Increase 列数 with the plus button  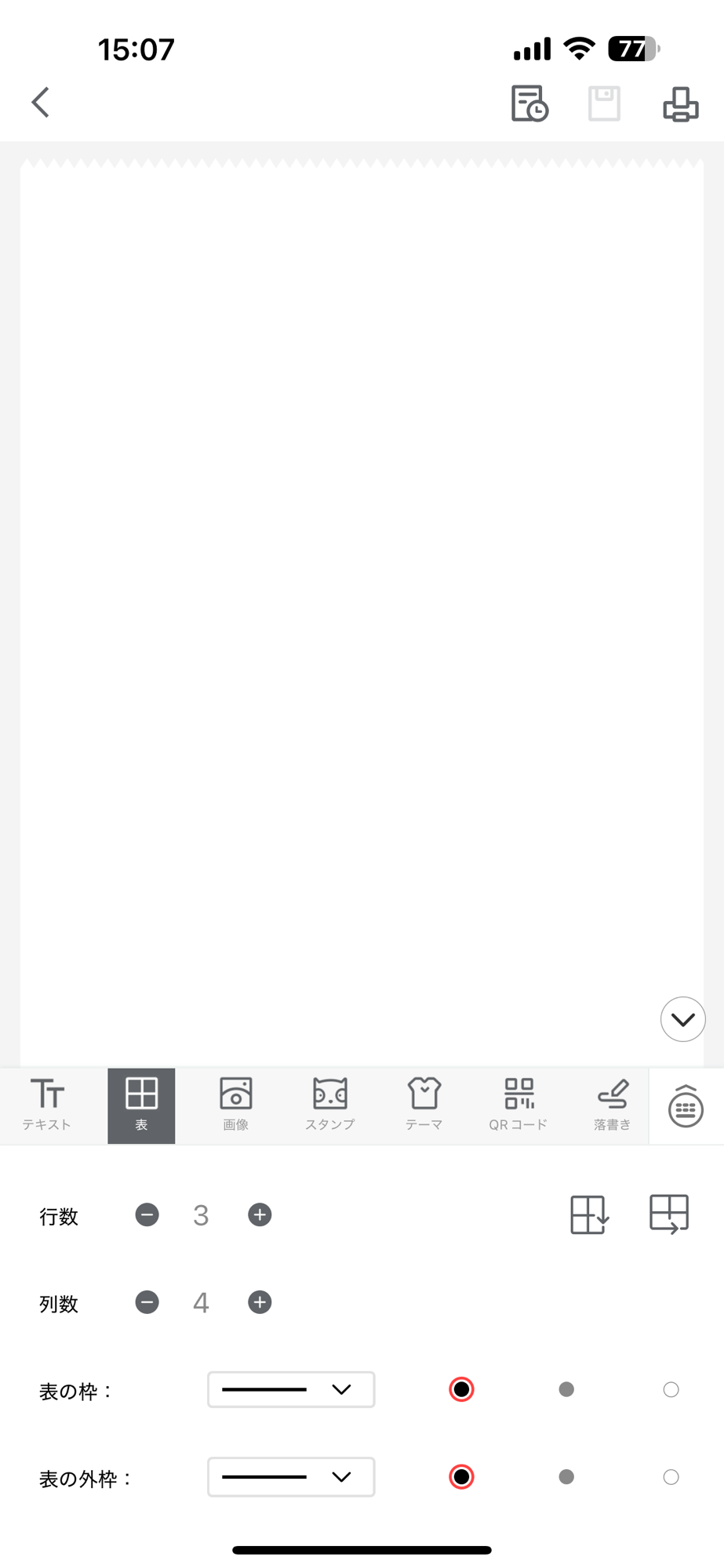tap(260, 1302)
